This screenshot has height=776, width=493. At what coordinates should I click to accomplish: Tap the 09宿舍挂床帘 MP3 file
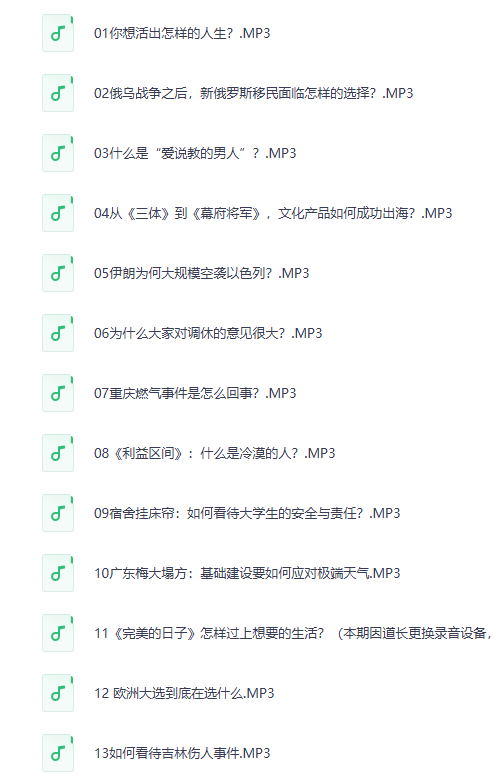click(246, 513)
